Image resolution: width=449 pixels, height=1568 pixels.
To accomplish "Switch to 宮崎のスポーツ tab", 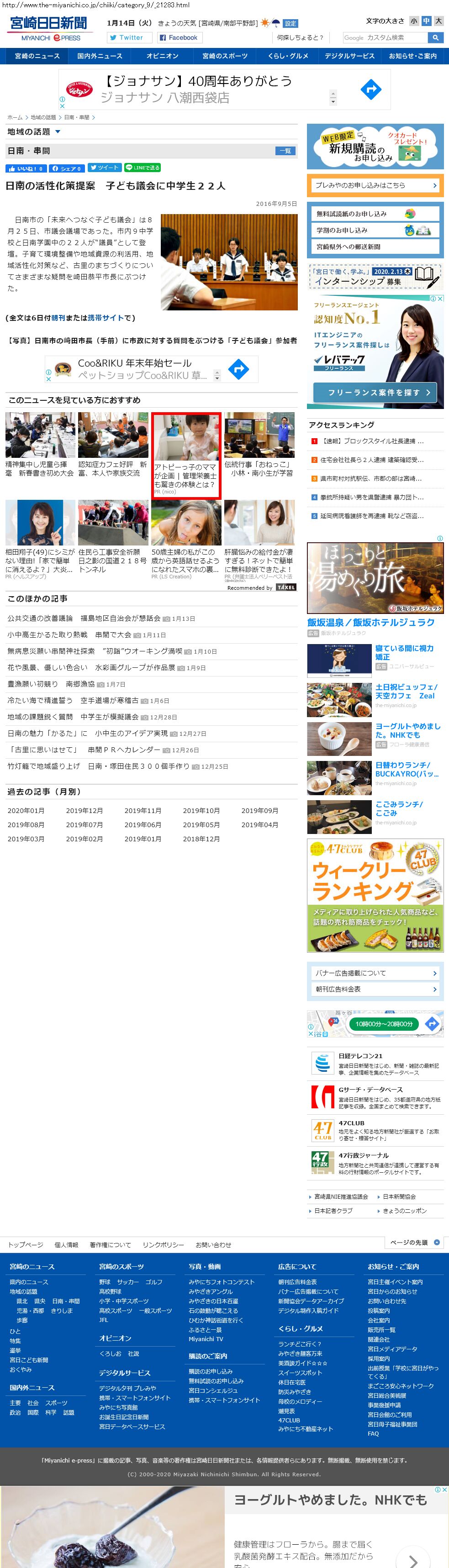I will pos(225,56).
